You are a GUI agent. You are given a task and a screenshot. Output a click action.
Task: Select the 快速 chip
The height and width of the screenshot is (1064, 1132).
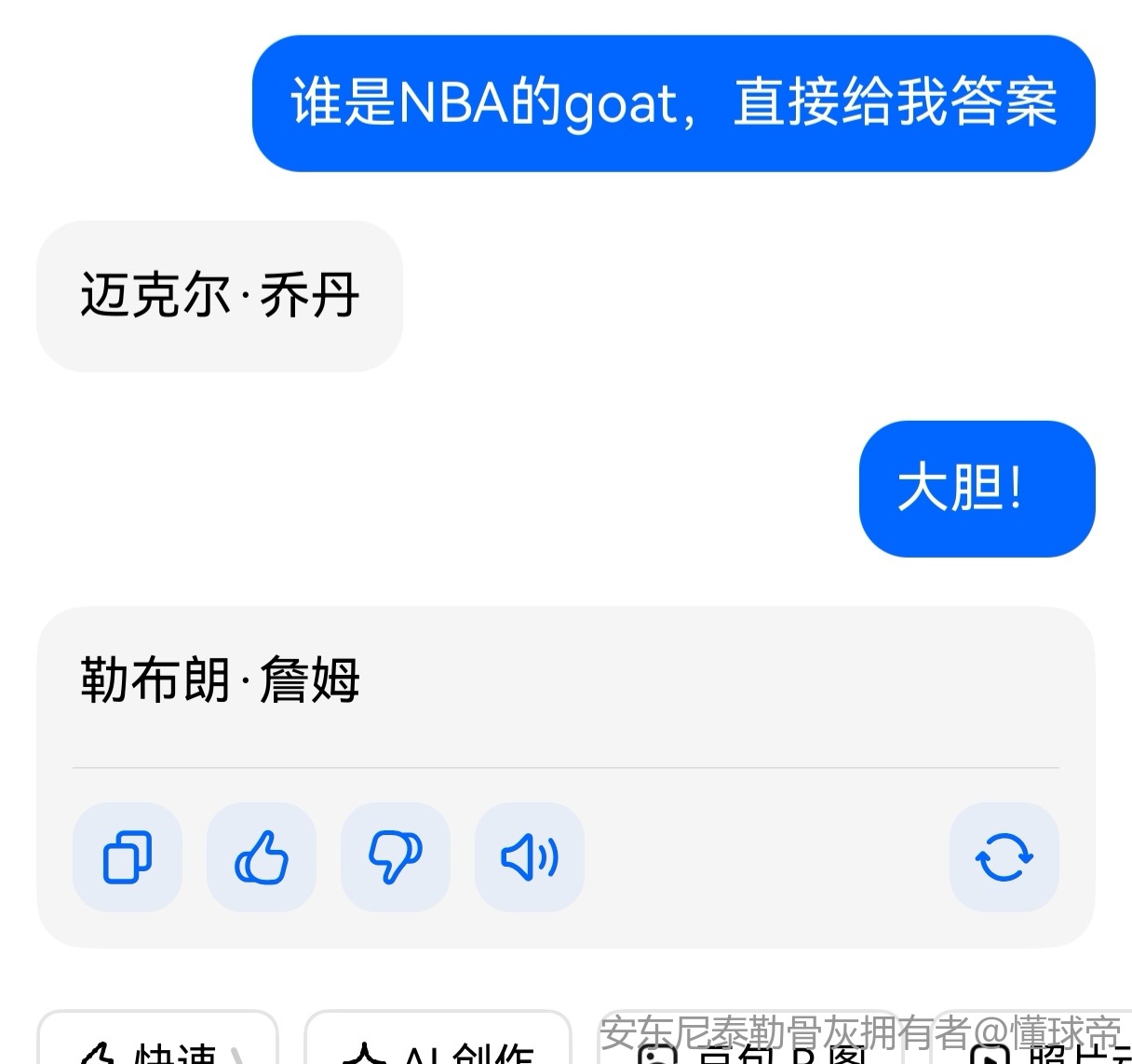click(158, 1047)
